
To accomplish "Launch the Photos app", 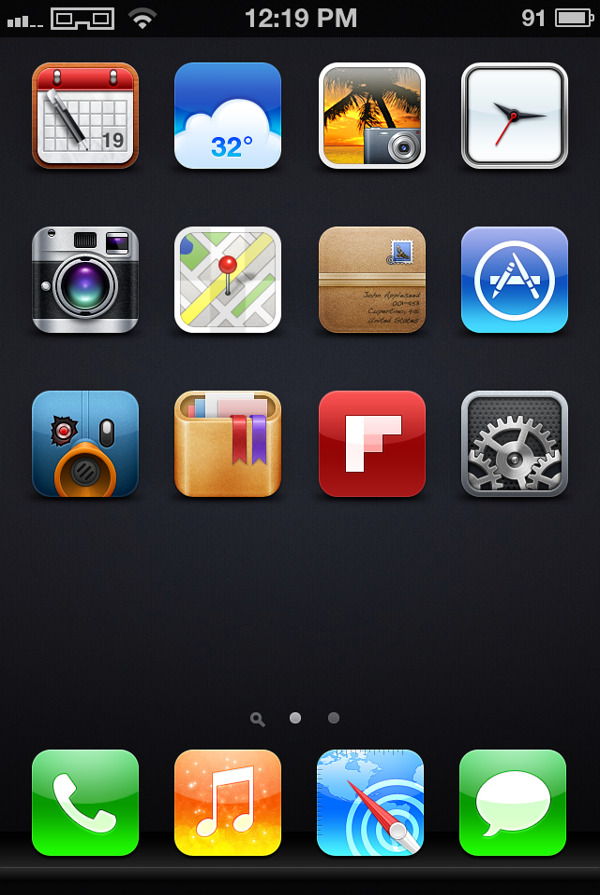I will click(372, 115).
